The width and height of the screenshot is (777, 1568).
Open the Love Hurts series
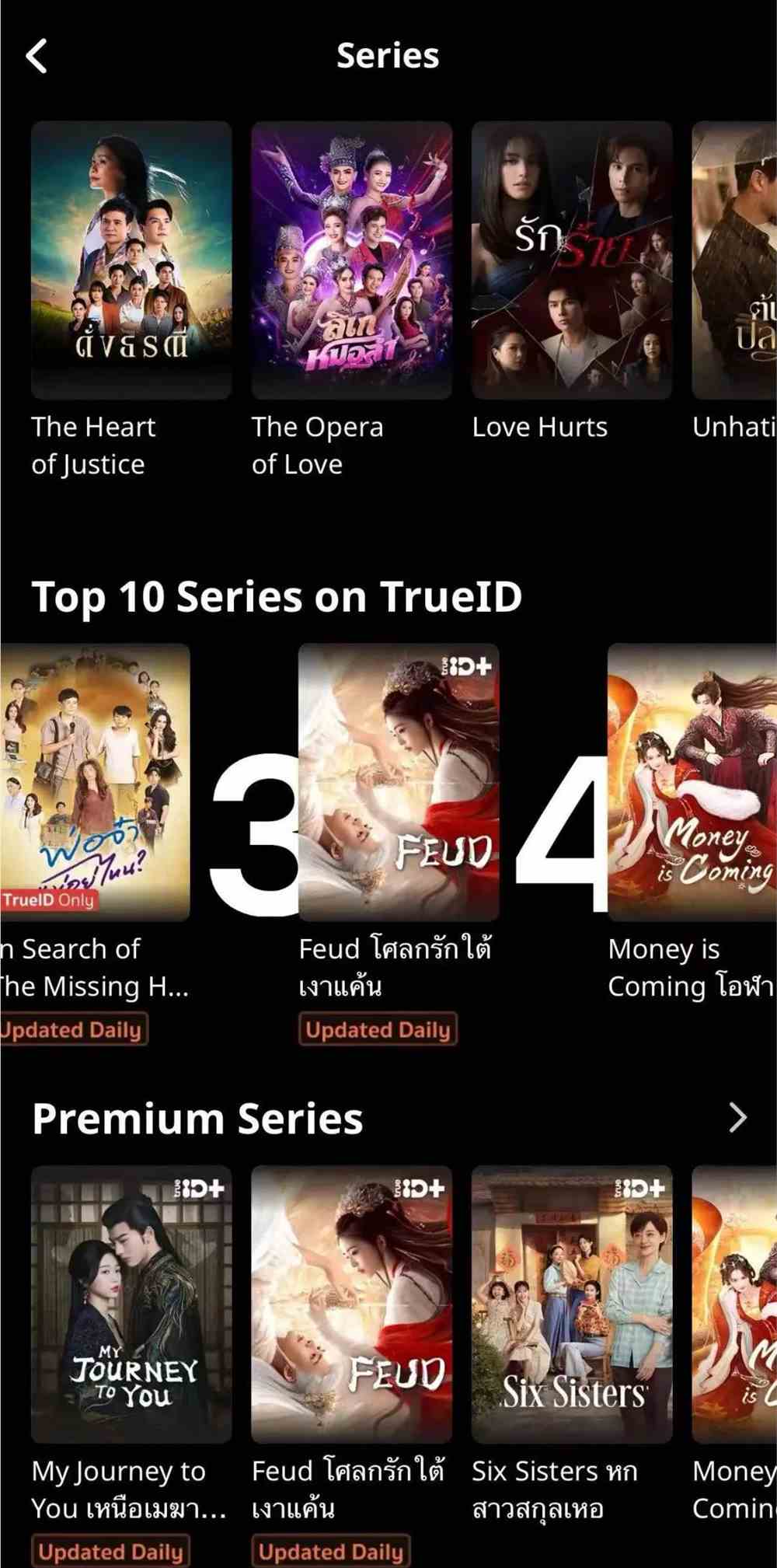click(572, 260)
